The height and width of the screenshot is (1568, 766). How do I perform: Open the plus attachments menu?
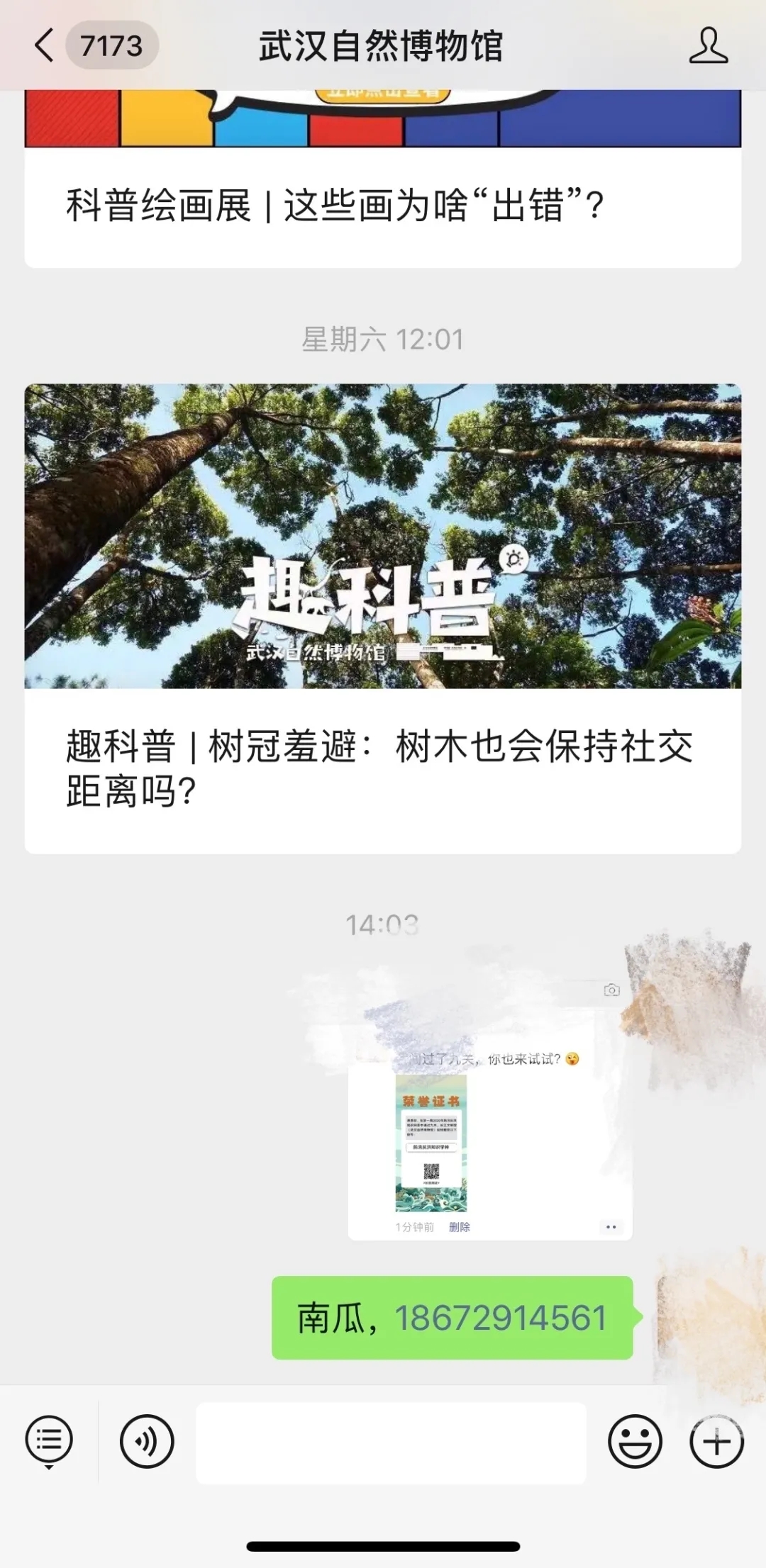click(x=716, y=1442)
